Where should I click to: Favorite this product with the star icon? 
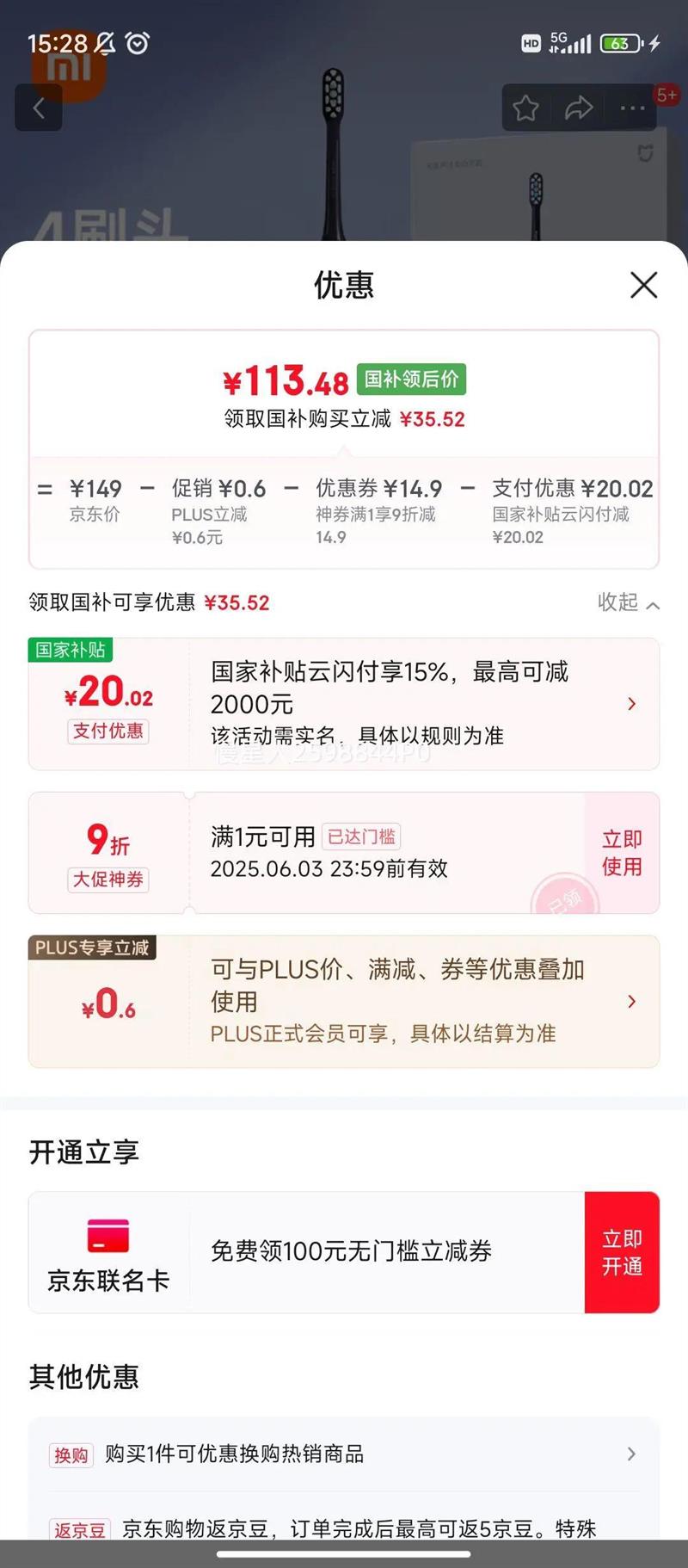[525, 108]
